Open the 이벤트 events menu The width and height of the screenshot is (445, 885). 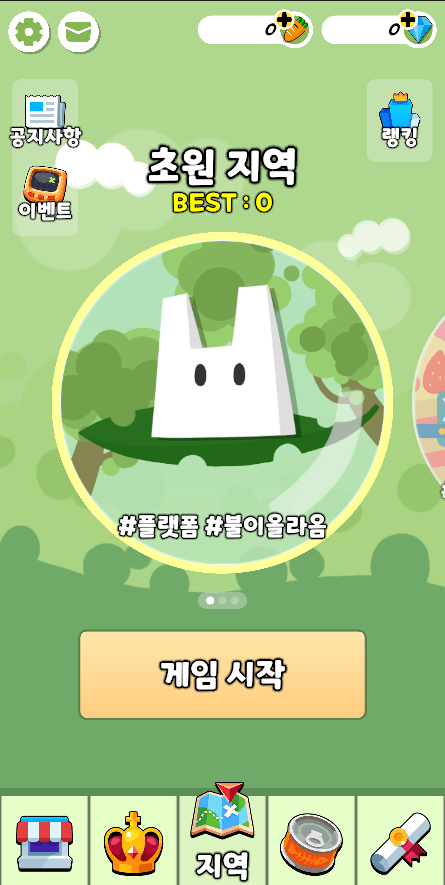[45, 194]
